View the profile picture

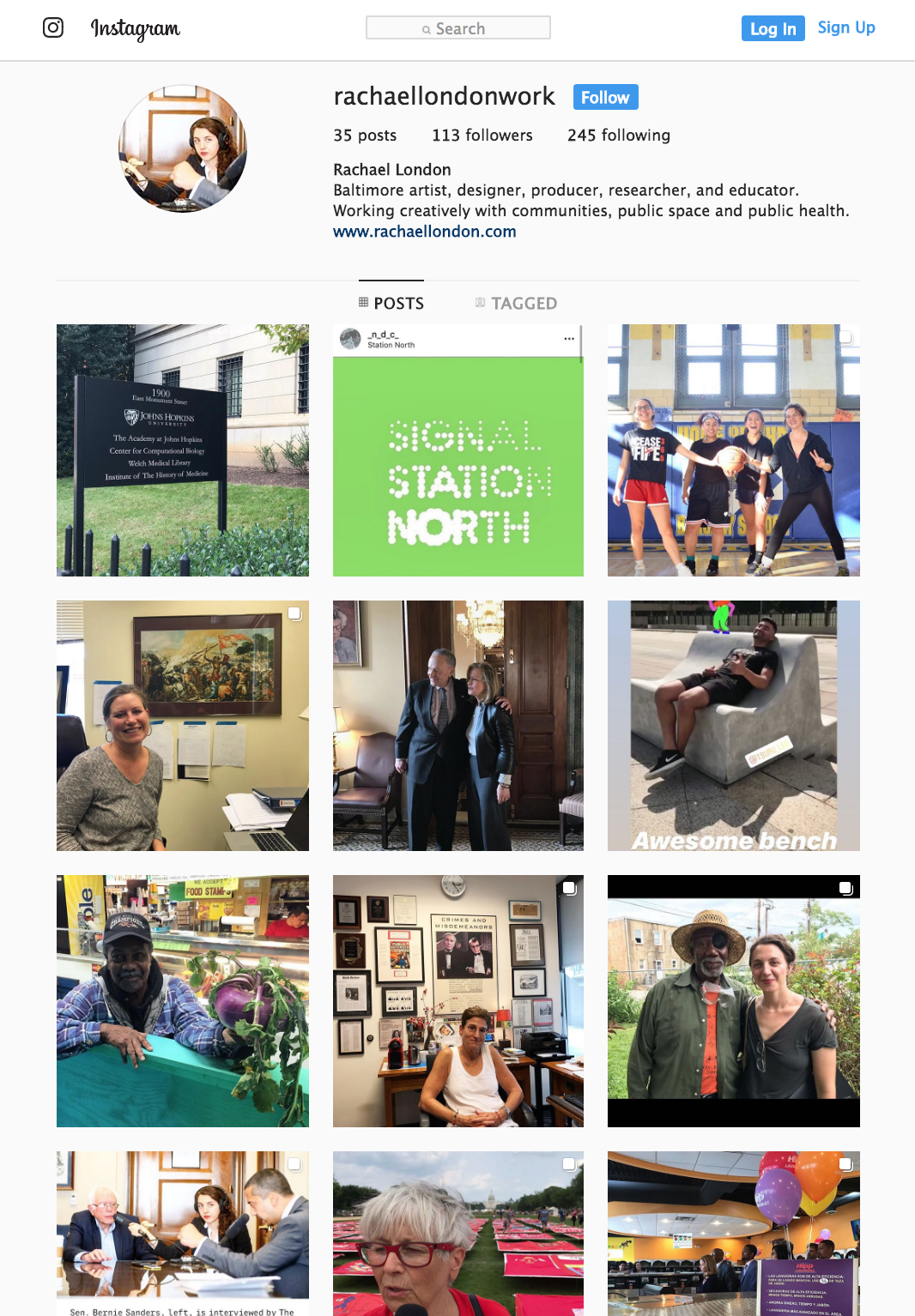coord(183,148)
